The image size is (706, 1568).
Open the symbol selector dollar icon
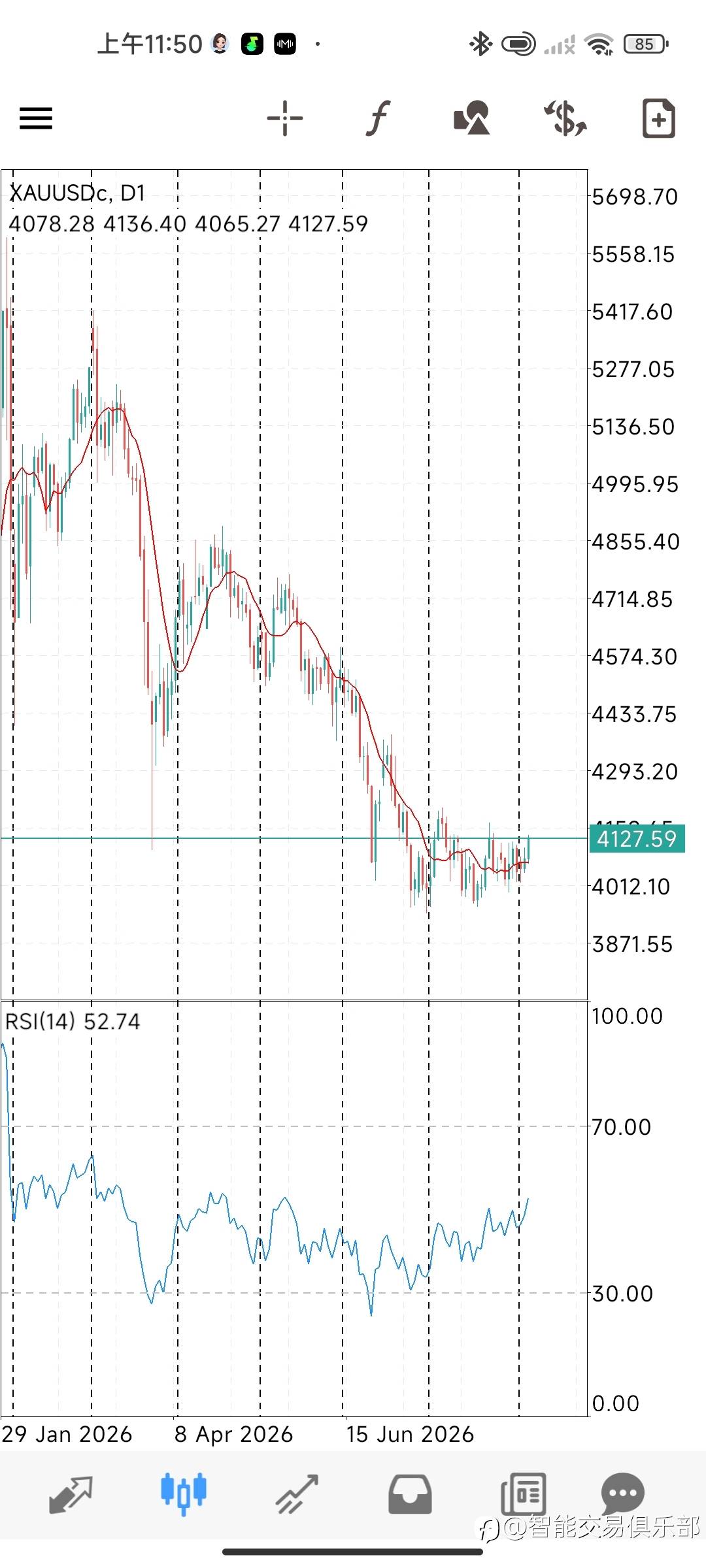click(x=565, y=118)
